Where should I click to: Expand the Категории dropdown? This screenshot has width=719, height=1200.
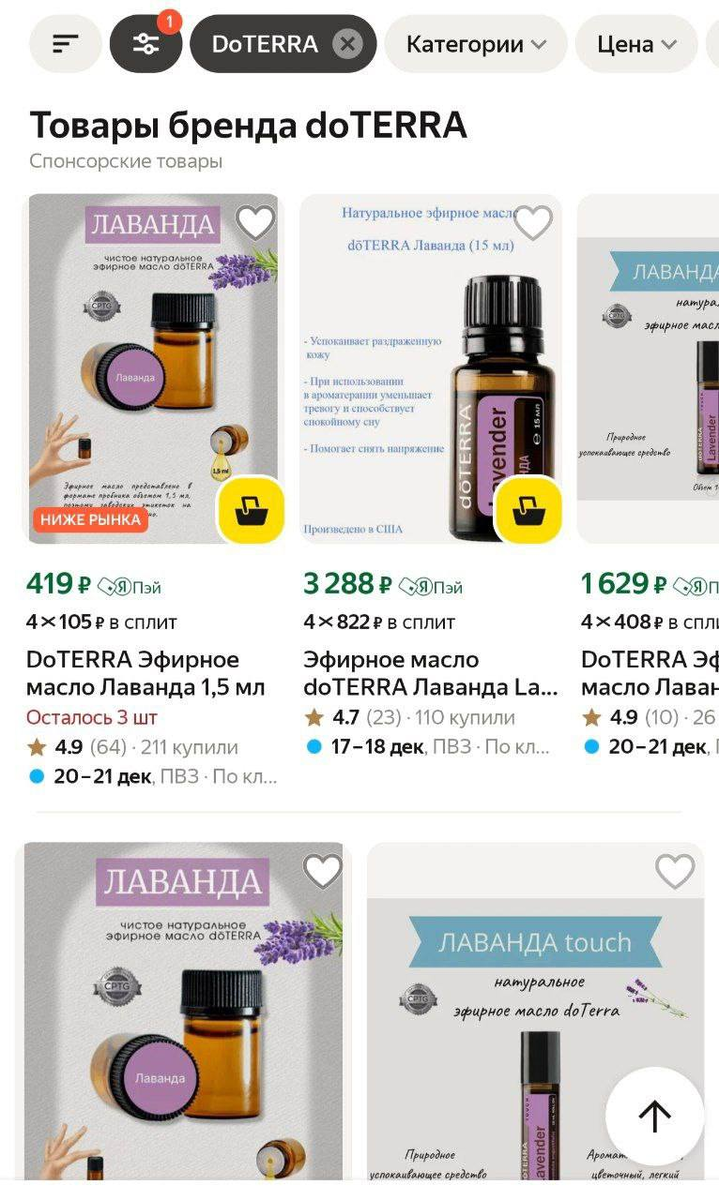click(x=476, y=44)
